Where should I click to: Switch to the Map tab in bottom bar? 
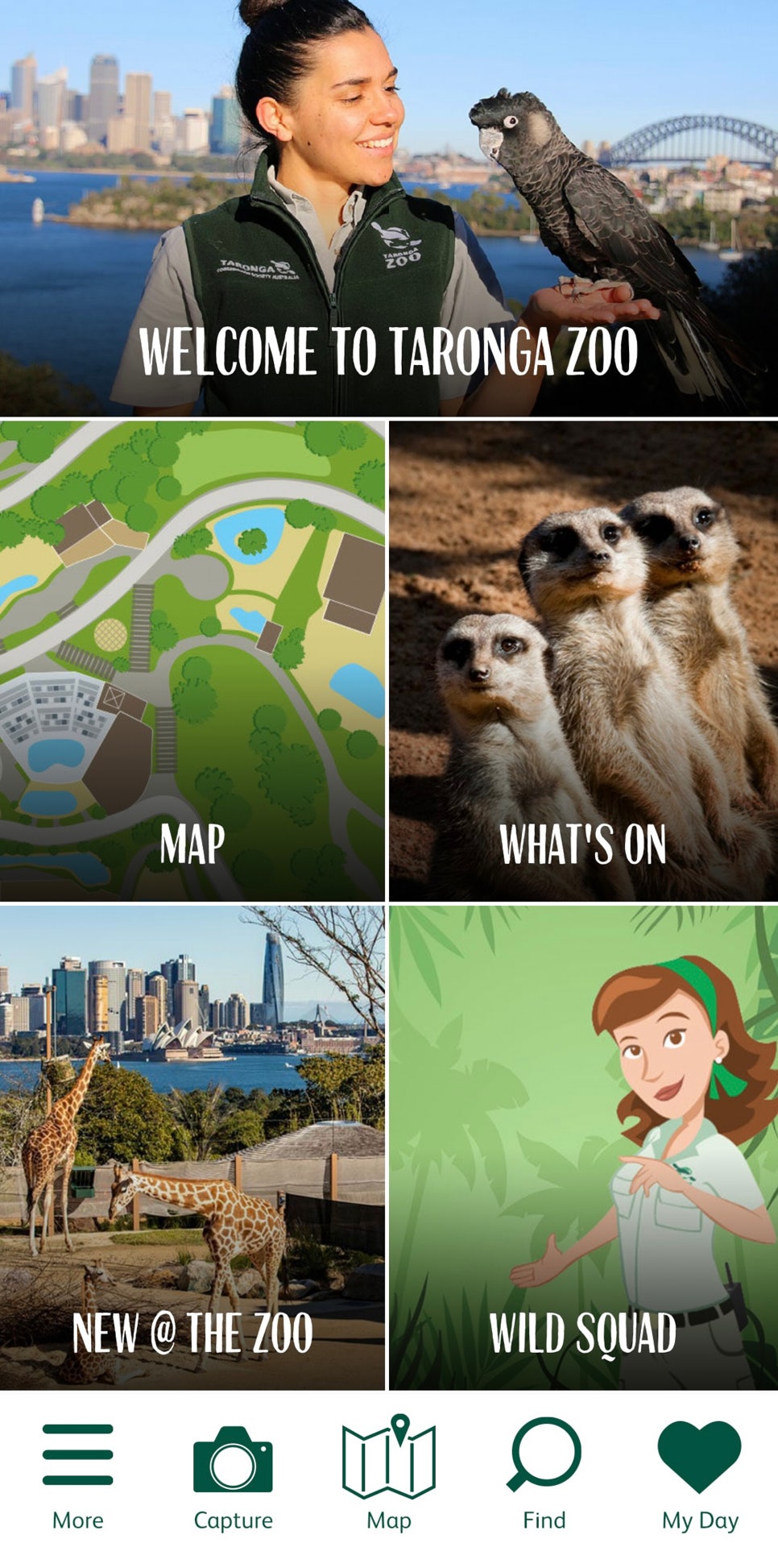click(x=389, y=1476)
